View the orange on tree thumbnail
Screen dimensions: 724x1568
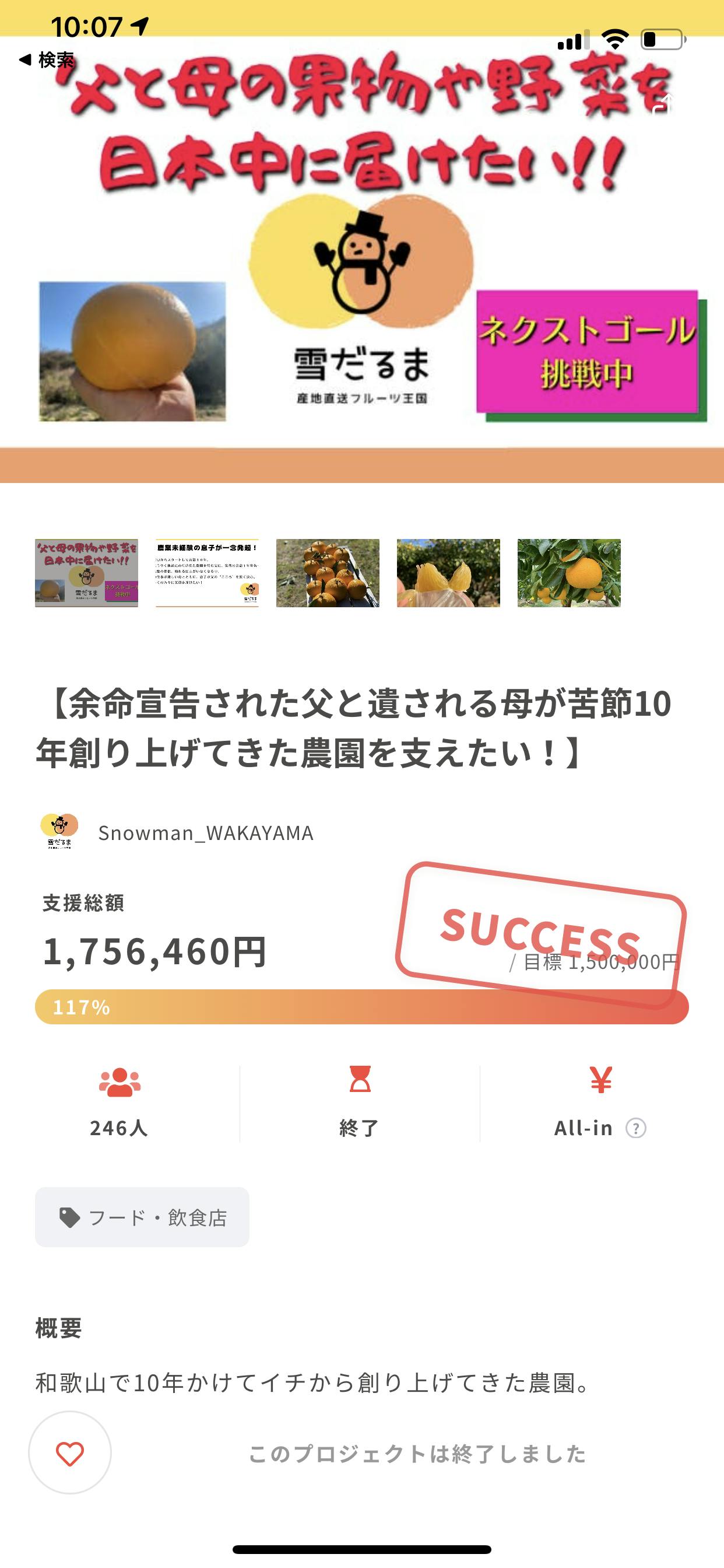point(569,573)
